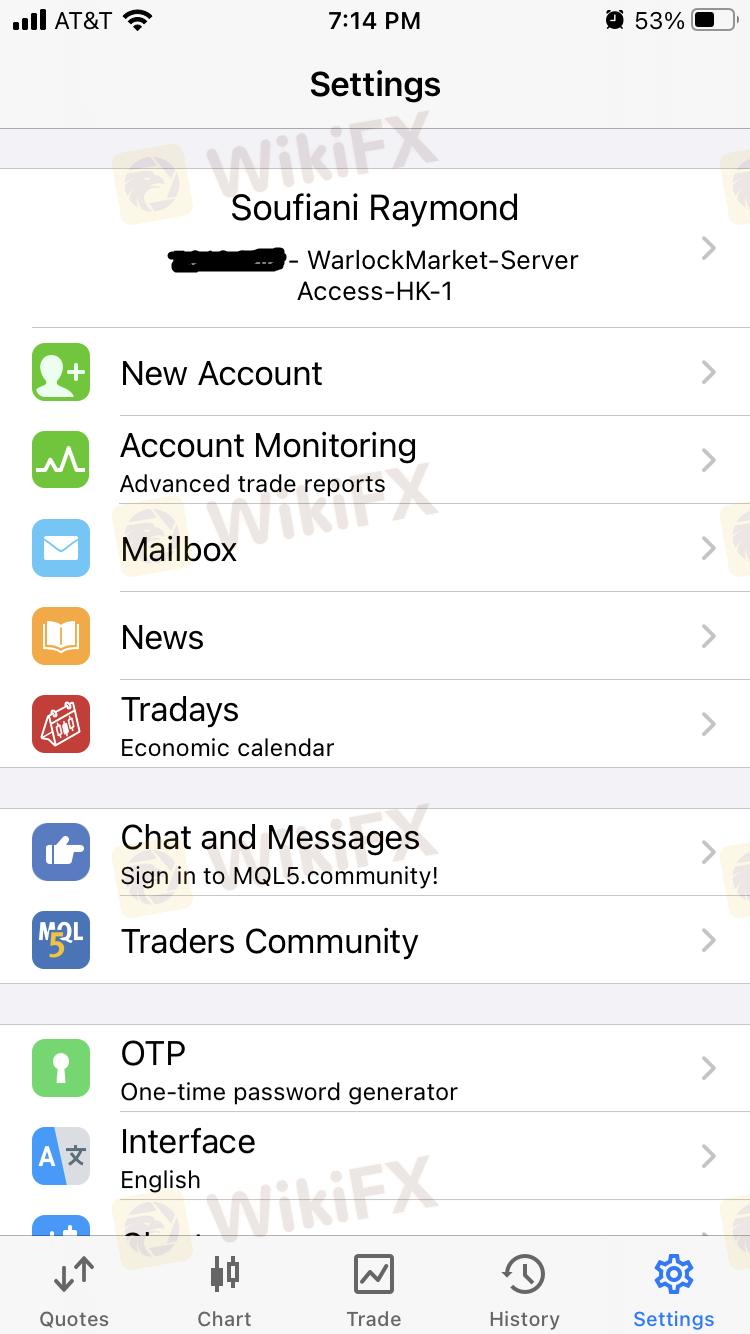
Task: Switch to the Trade tab
Action: (374, 1289)
